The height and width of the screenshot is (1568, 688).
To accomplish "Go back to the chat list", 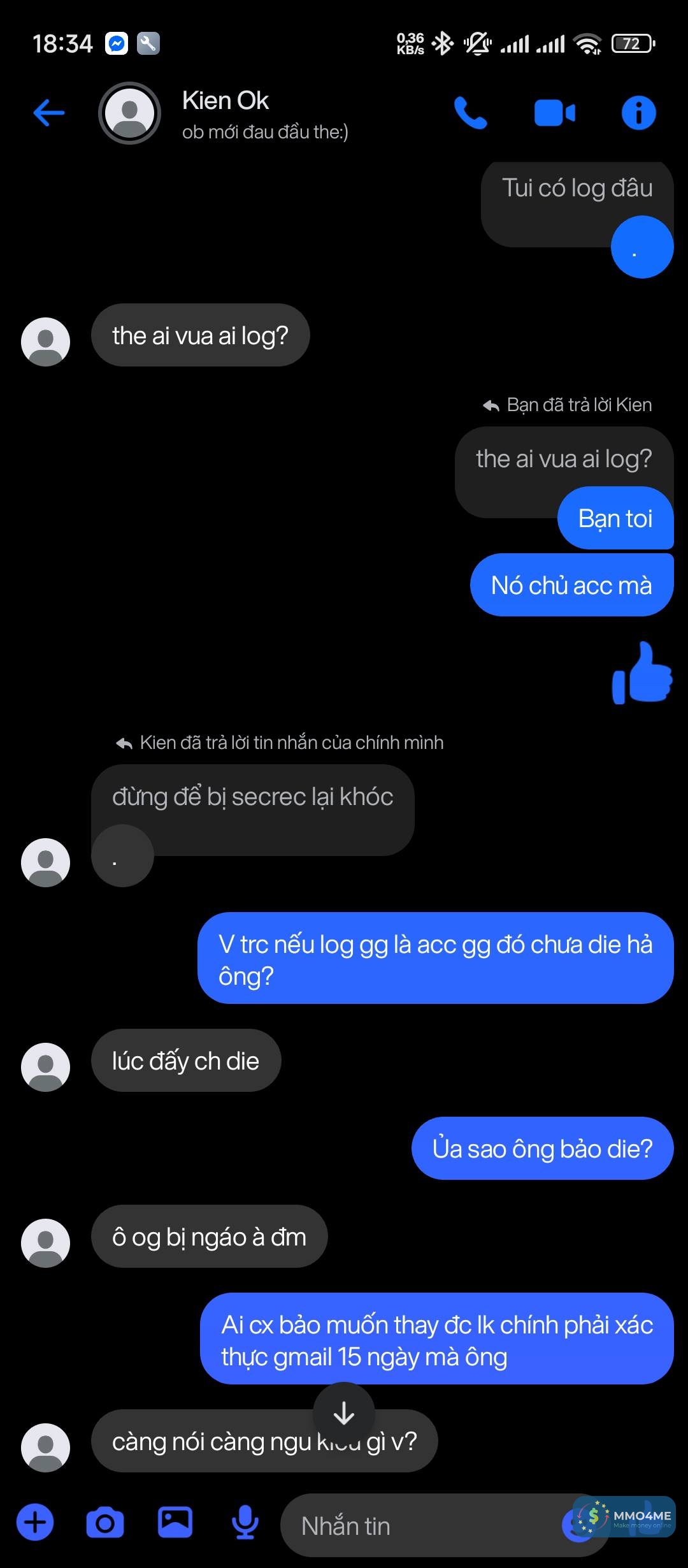I will pyautogui.click(x=49, y=113).
